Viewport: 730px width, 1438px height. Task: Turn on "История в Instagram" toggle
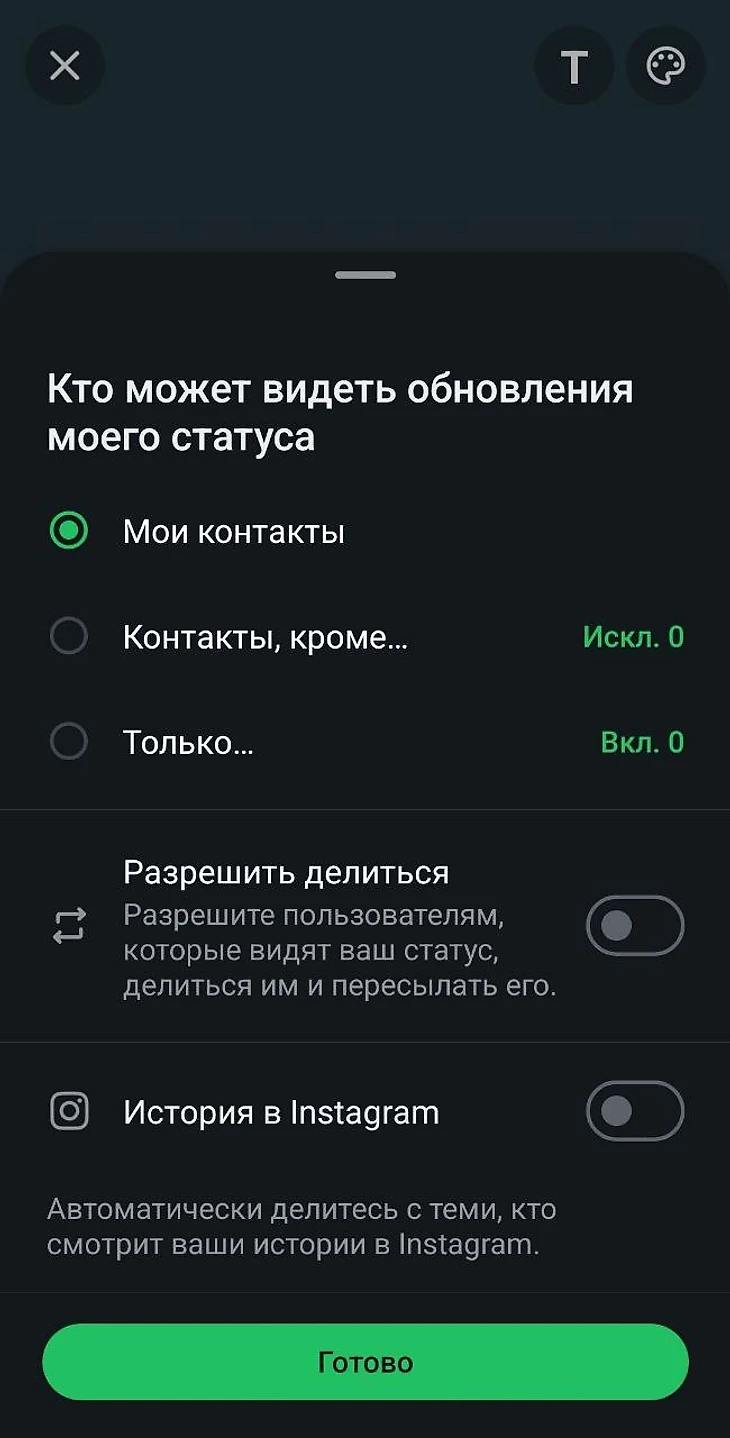click(x=634, y=1111)
